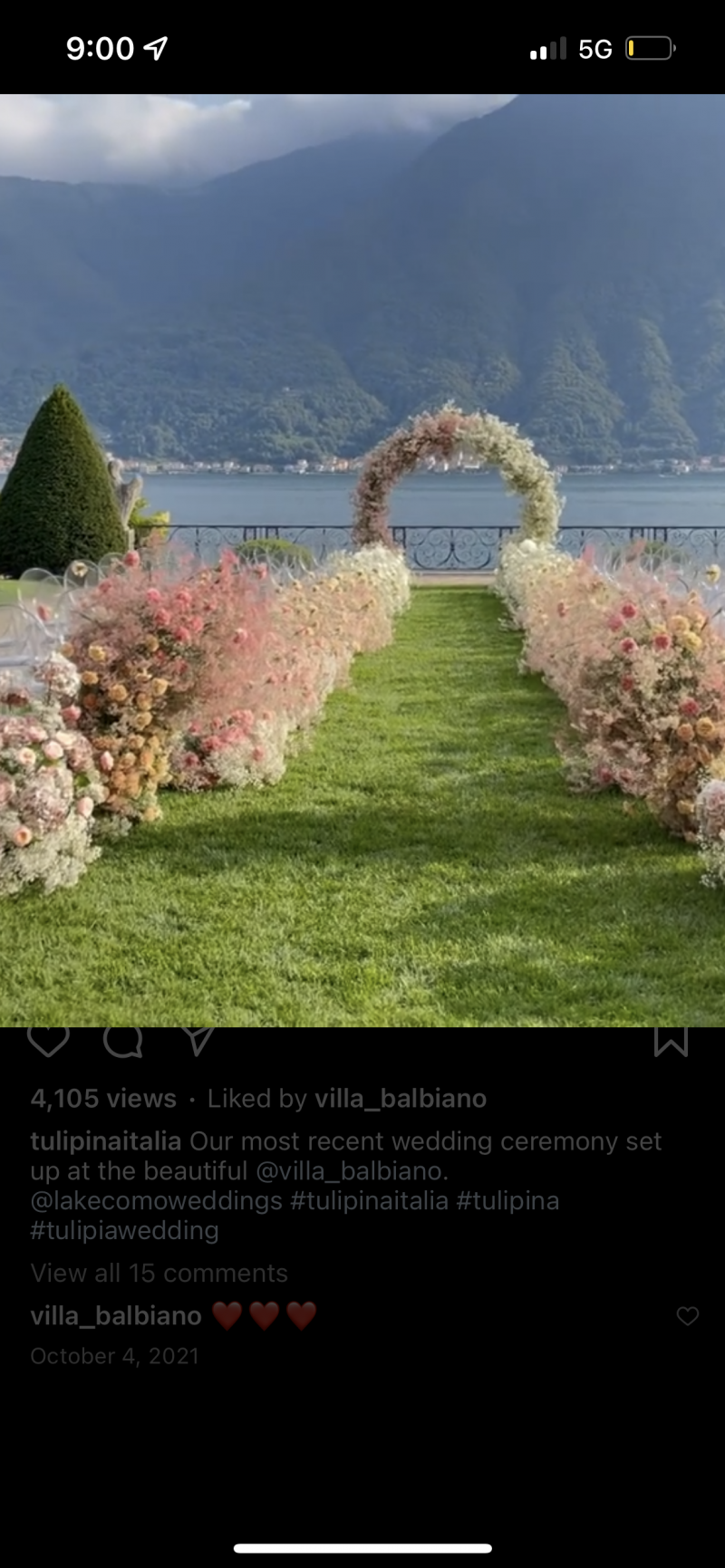The image size is (725, 1568).
Task: Bookmark this wedding ceremony post
Action: click(x=671, y=1041)
